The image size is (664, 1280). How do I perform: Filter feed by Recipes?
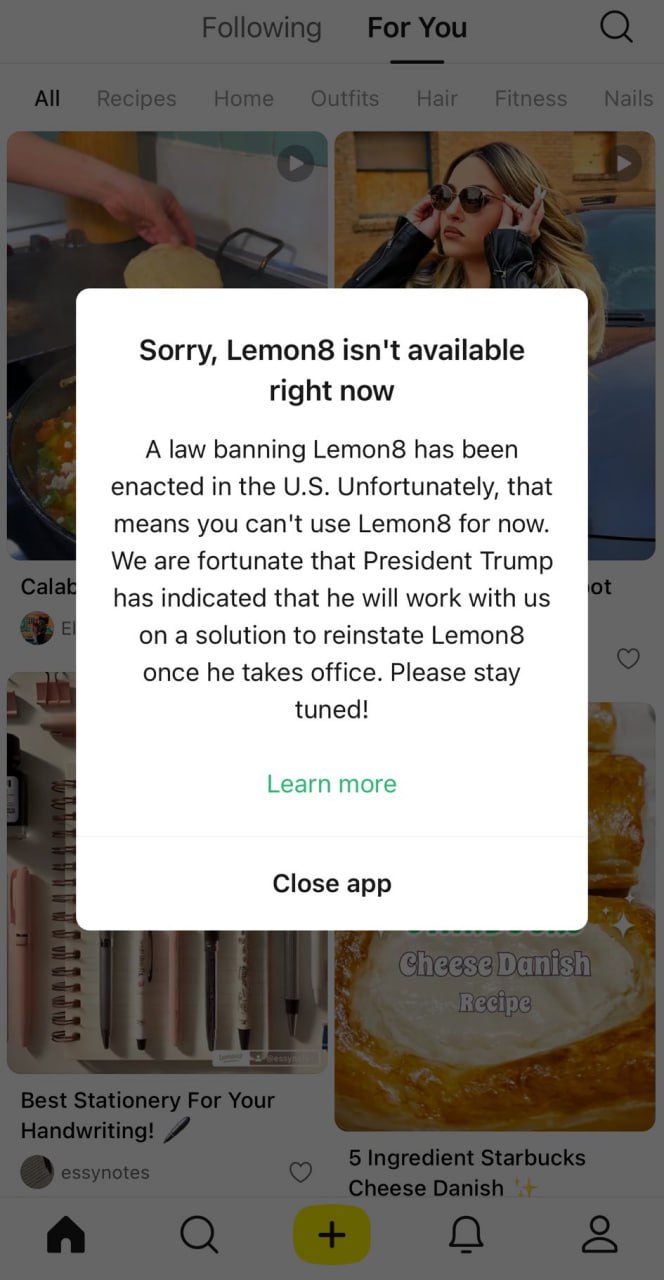136,99
